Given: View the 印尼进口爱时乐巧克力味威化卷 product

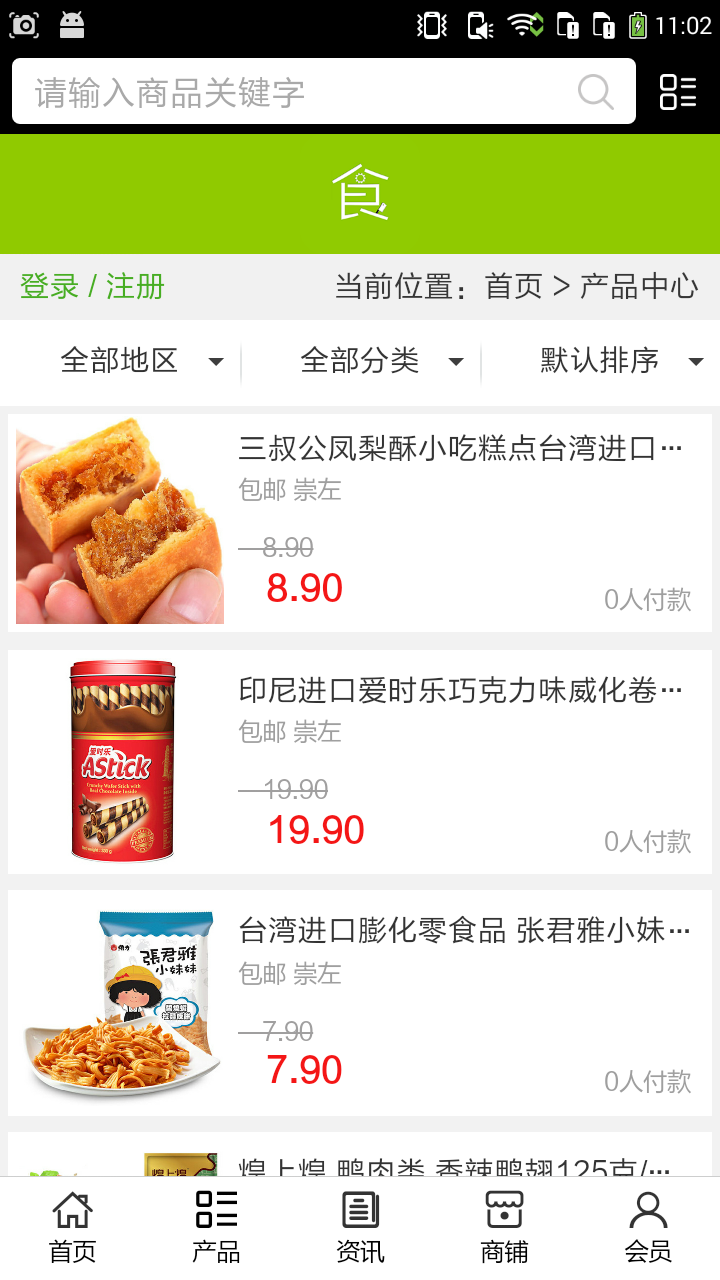Looking at the screenshot, I should click(x=460, y=690).
